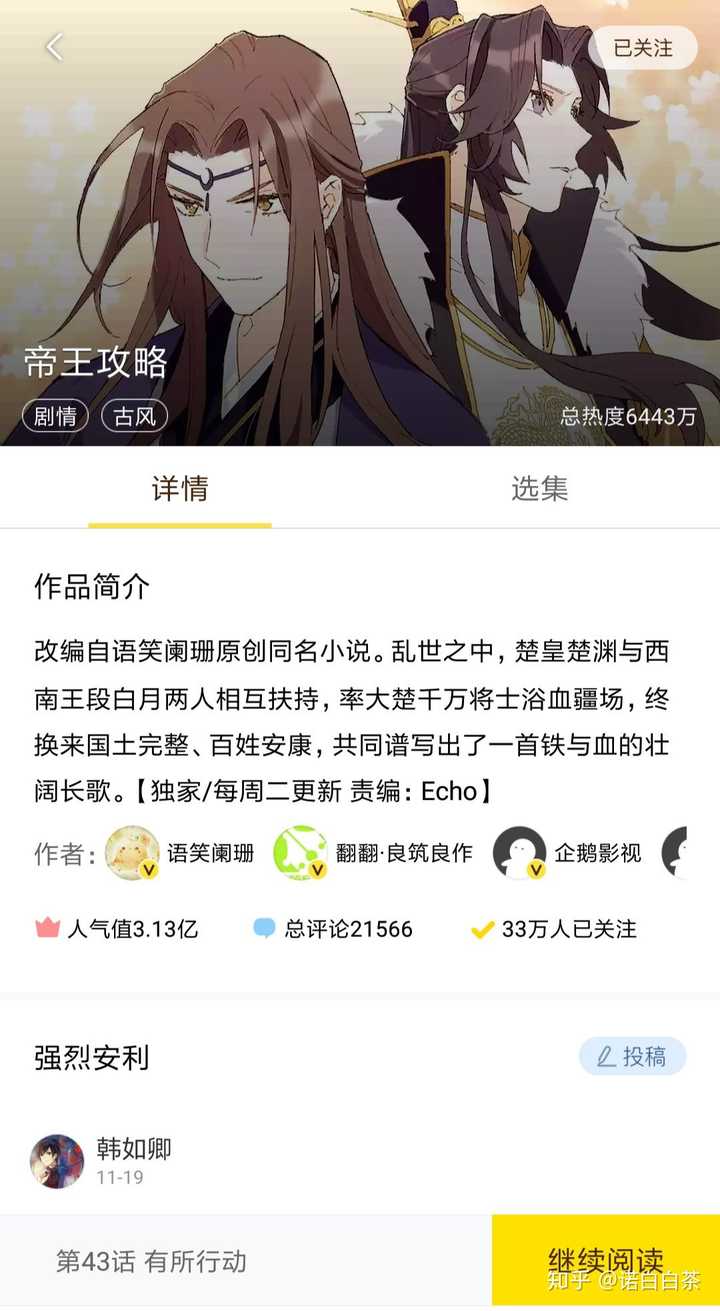The image size is (720, 1311).
Task: Click the 剧情 tag pill
Action: click(x=53, y=417)
